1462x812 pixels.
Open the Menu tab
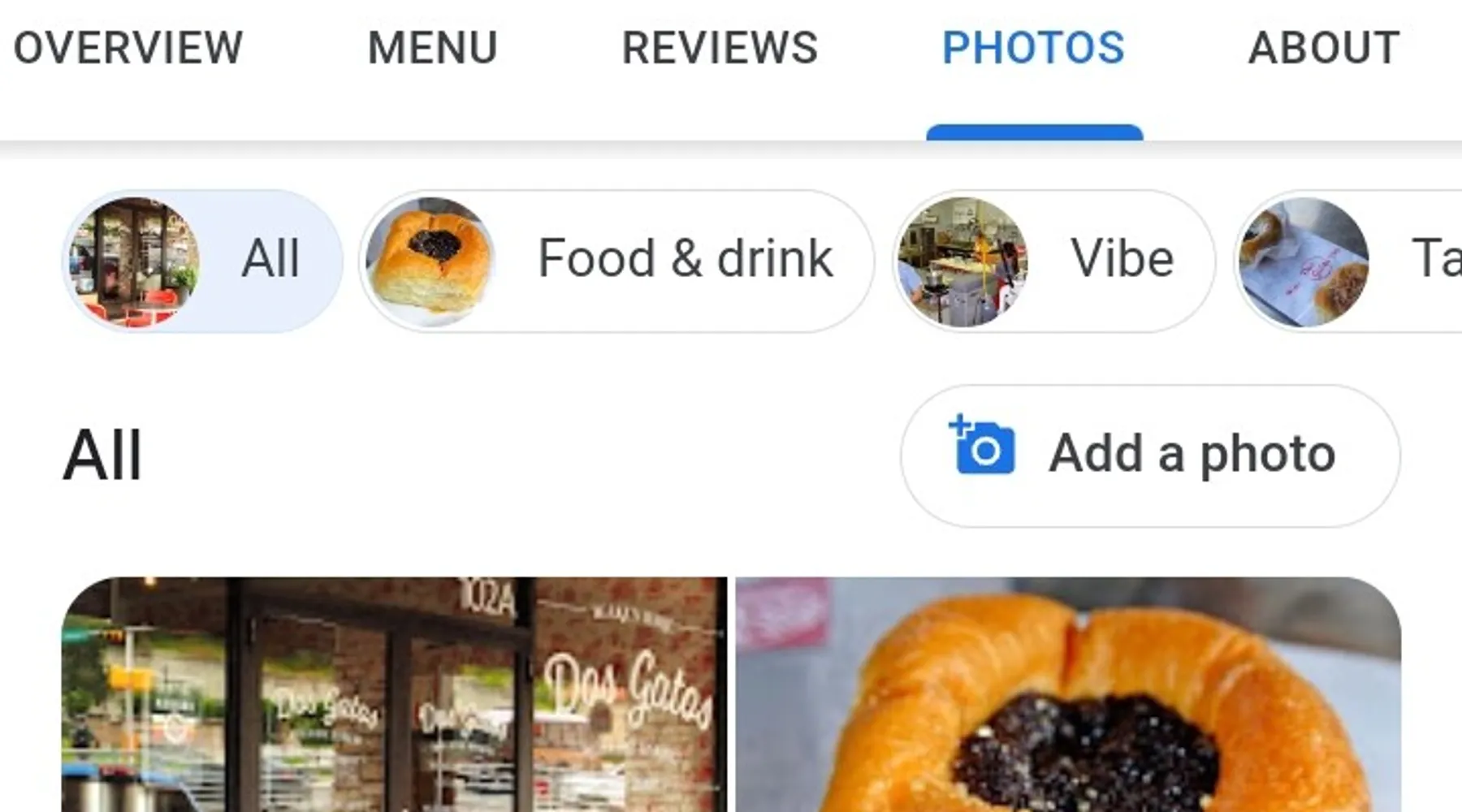(x=432, y=48)
